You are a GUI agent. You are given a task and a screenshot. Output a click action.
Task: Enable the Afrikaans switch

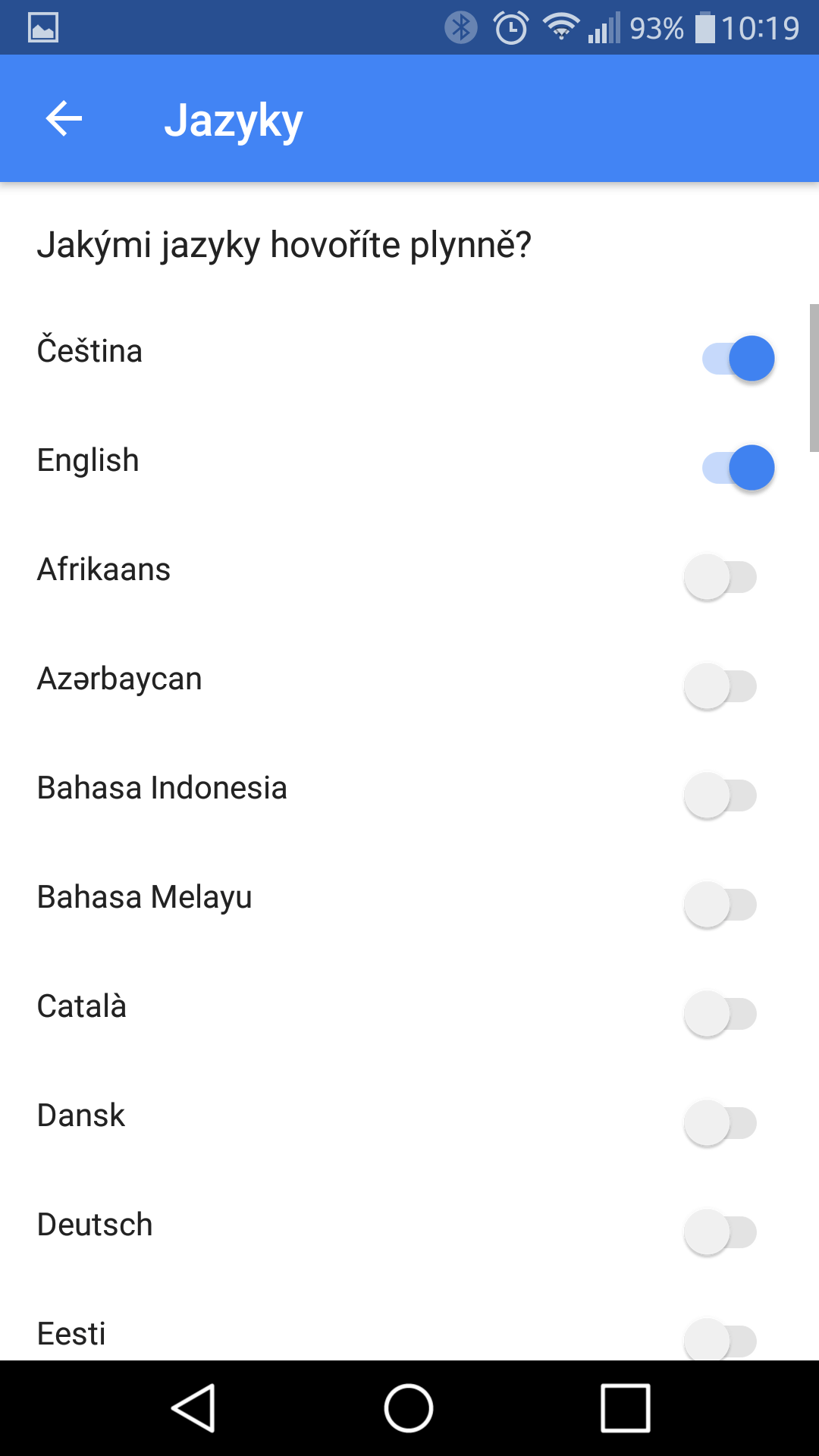click(720, 577)
